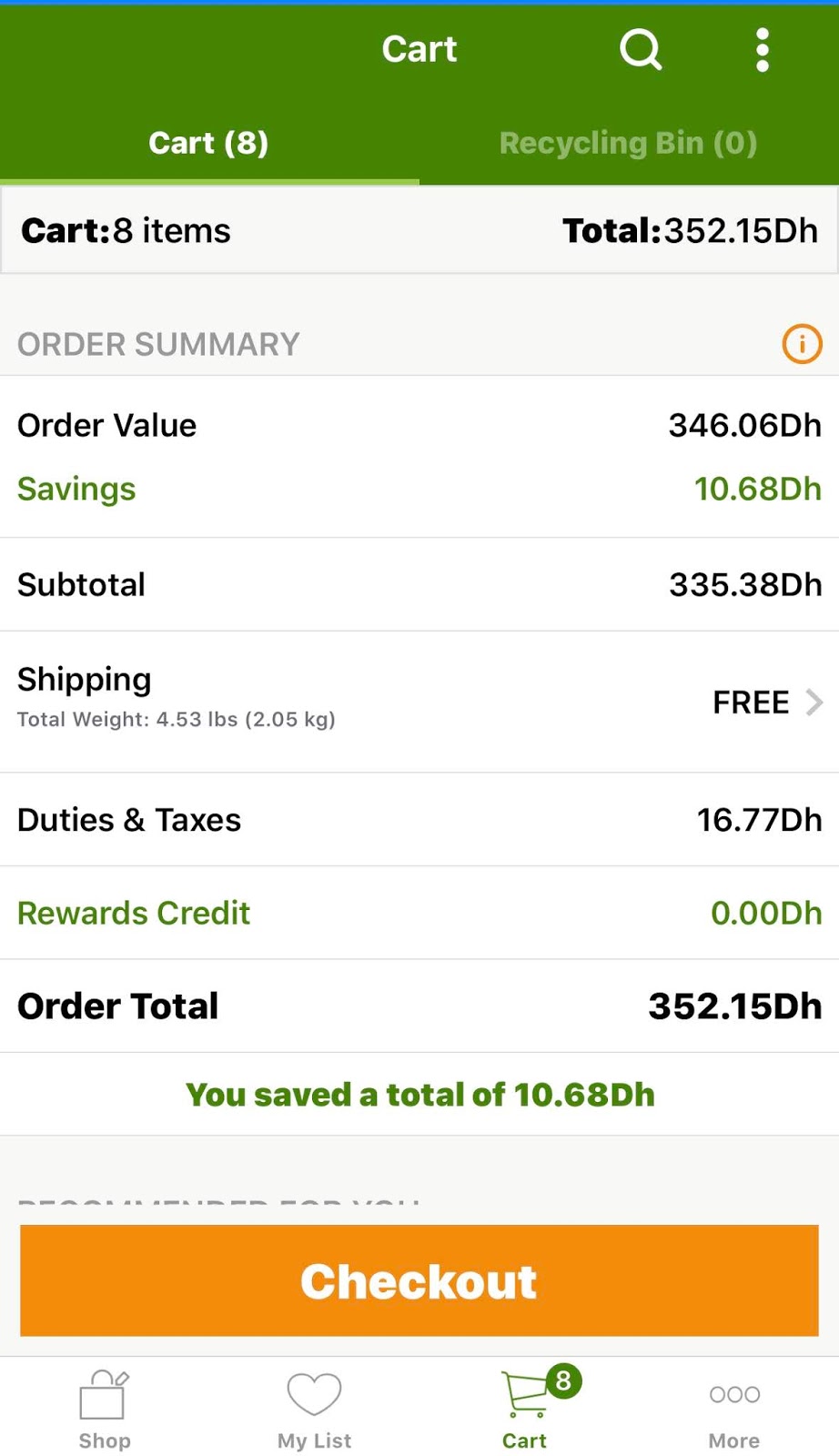839x1456 pixels.
Task: Tap the orange Checkout button
Action: (x=419, y=1280)
